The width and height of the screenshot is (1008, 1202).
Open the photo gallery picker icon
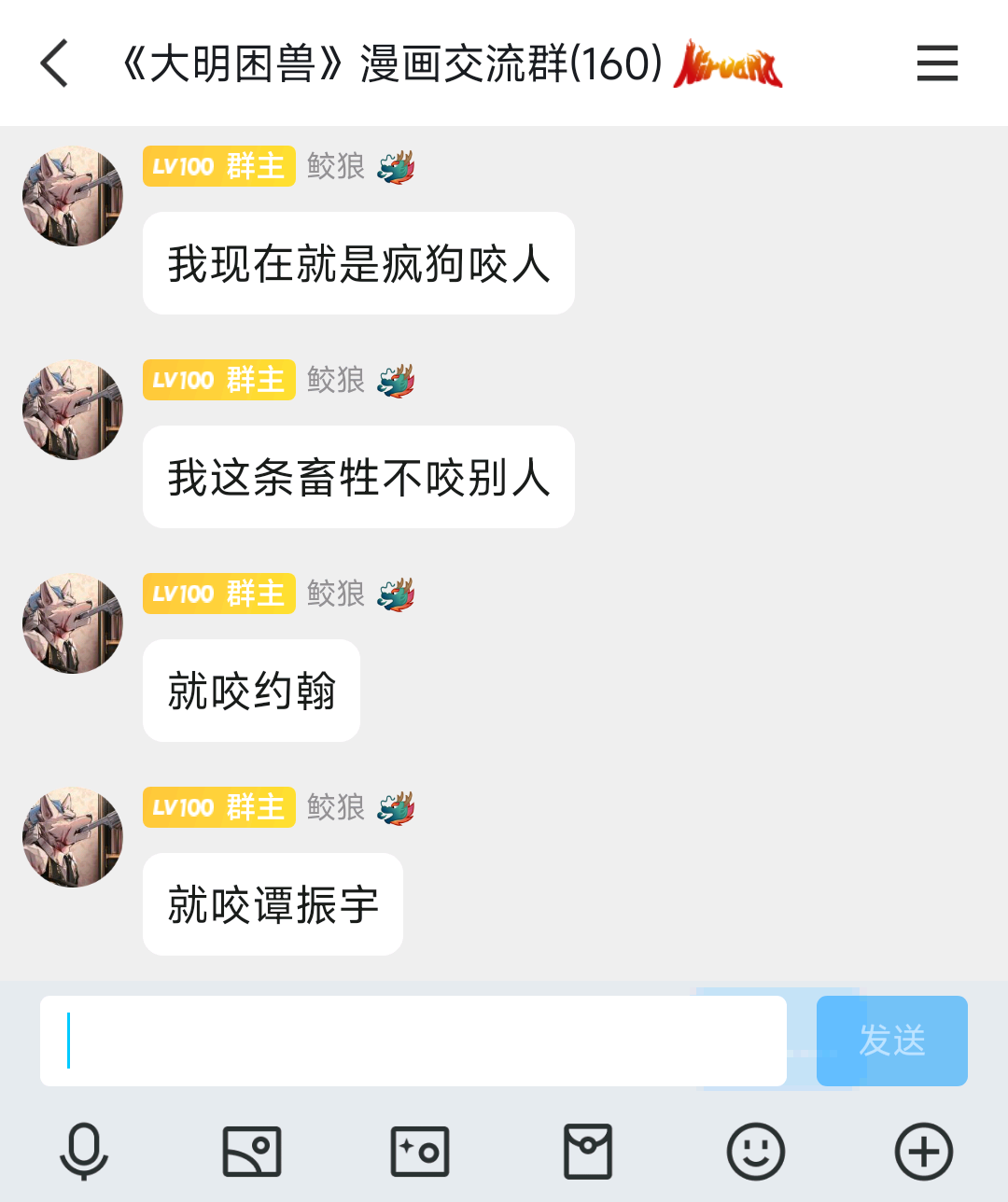tap(252, 1152)
